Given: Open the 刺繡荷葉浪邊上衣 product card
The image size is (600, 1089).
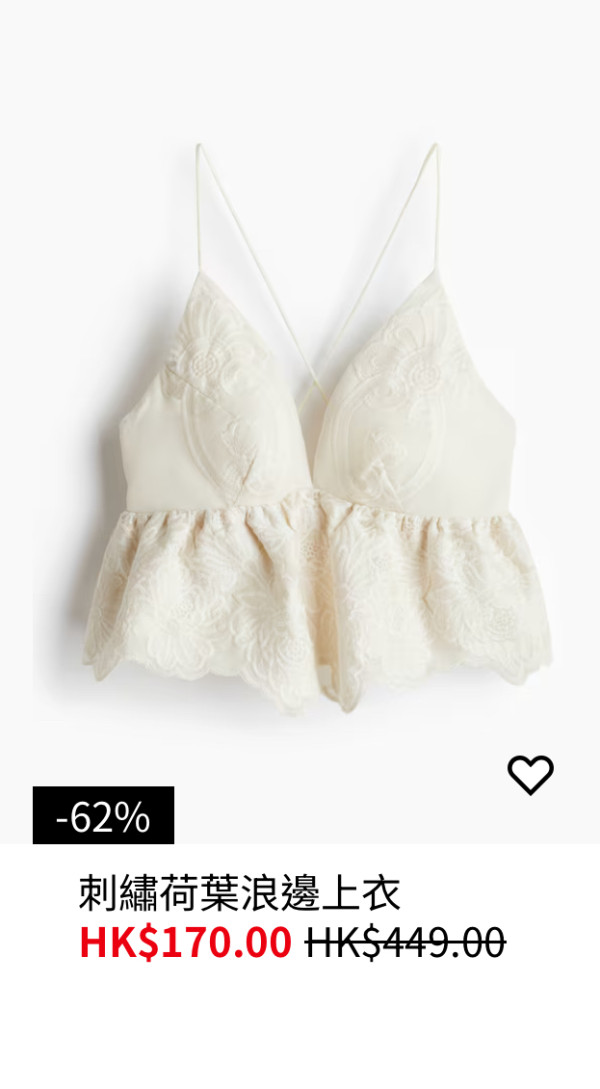Looking at the screenshot, I should [240, 894].
